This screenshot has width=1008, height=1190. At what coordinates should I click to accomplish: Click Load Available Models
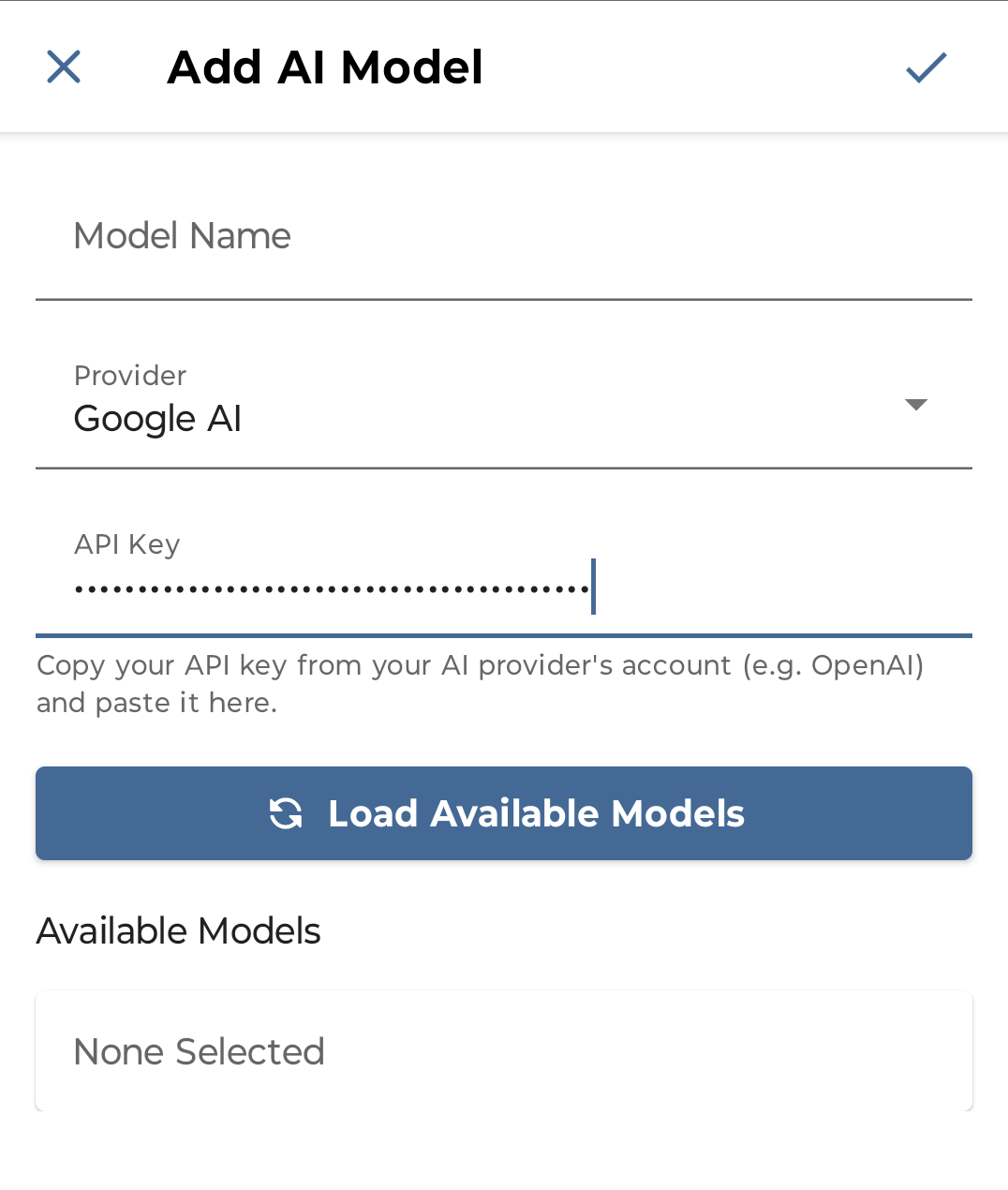tap(504, 813)
